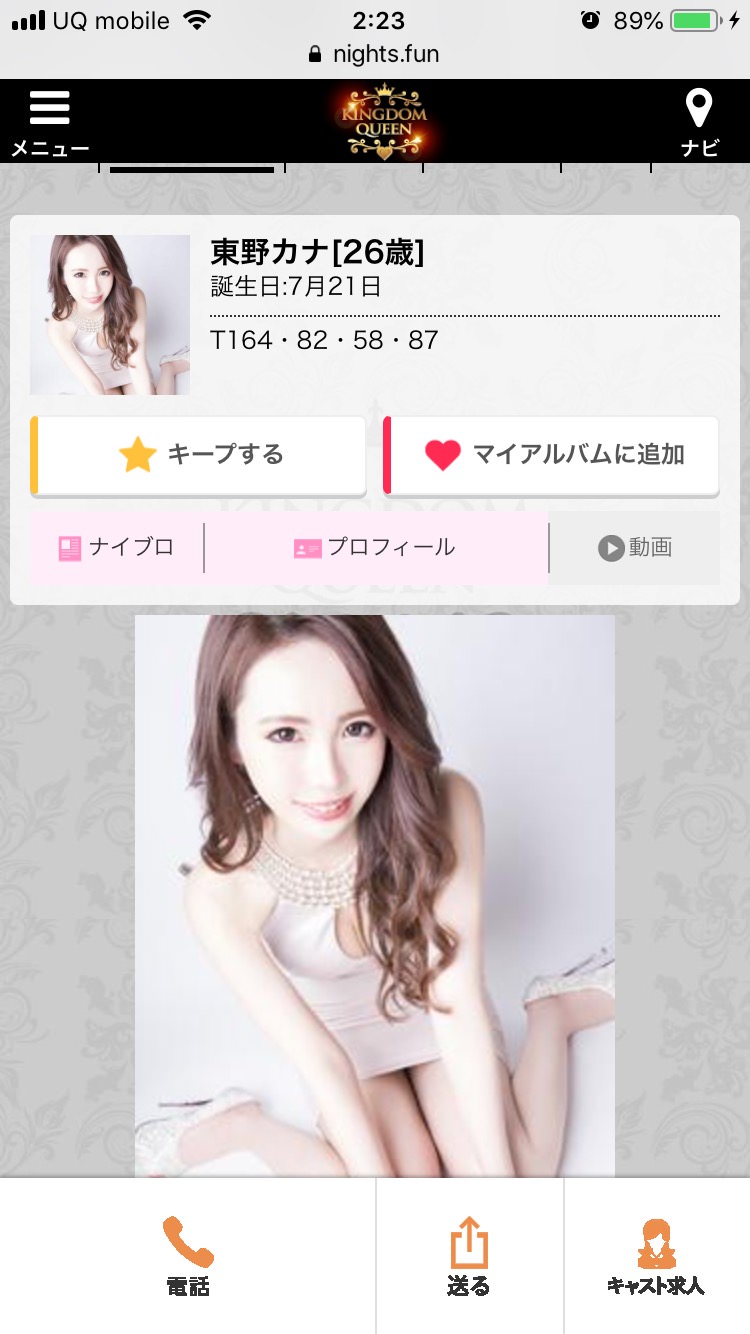Tap the Kingdom Queen header logo
The height and width of the screenshot is (1334, 750).
pos(386,121)
